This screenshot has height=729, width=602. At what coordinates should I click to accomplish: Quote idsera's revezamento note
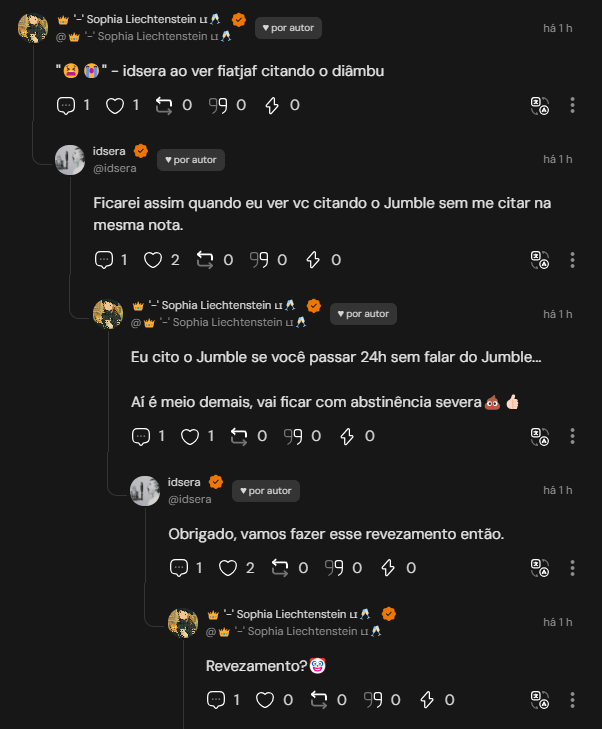click(x=335, y=568)
